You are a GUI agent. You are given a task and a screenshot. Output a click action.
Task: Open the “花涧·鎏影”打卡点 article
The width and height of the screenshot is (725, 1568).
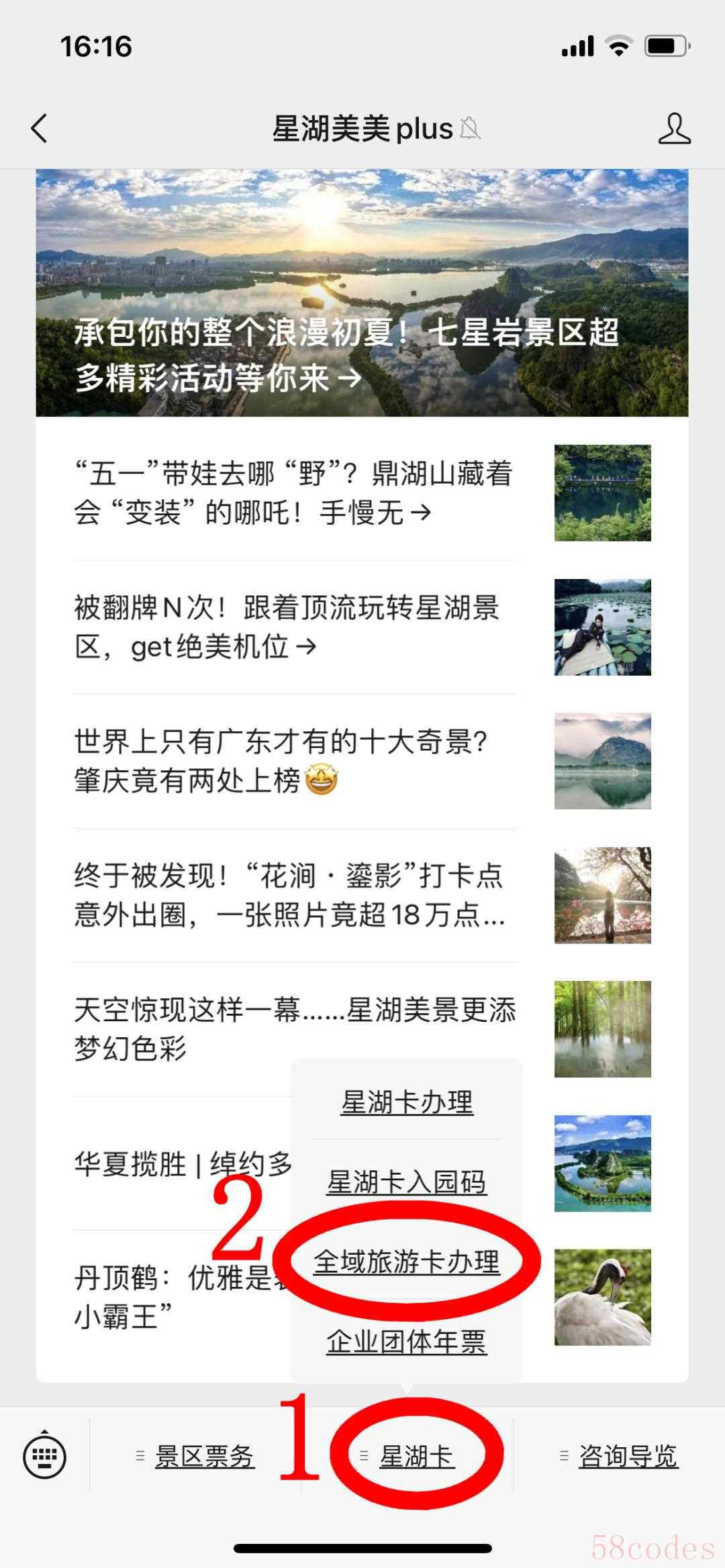point(295,896)
